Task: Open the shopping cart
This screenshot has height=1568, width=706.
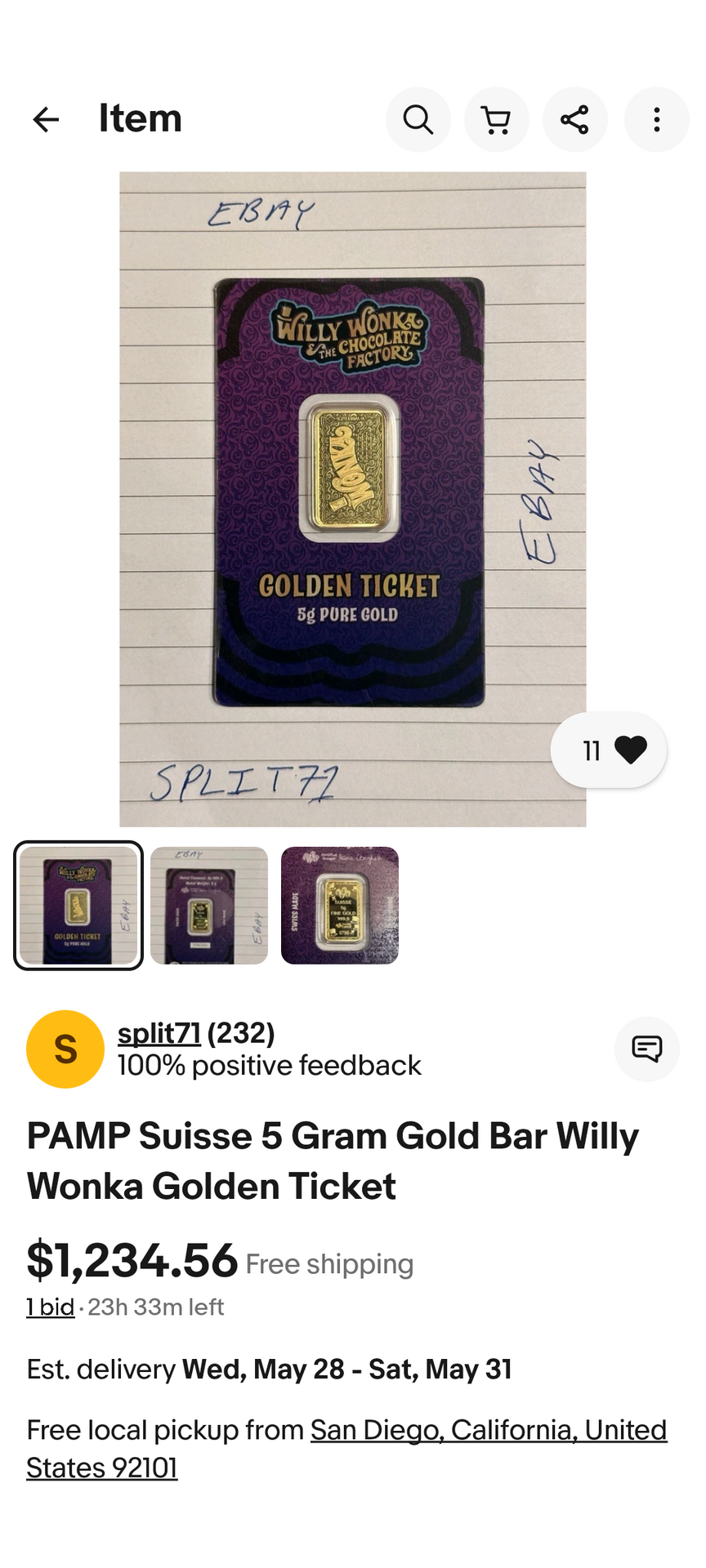Action: pyautogui.click(x=496, y=120)
